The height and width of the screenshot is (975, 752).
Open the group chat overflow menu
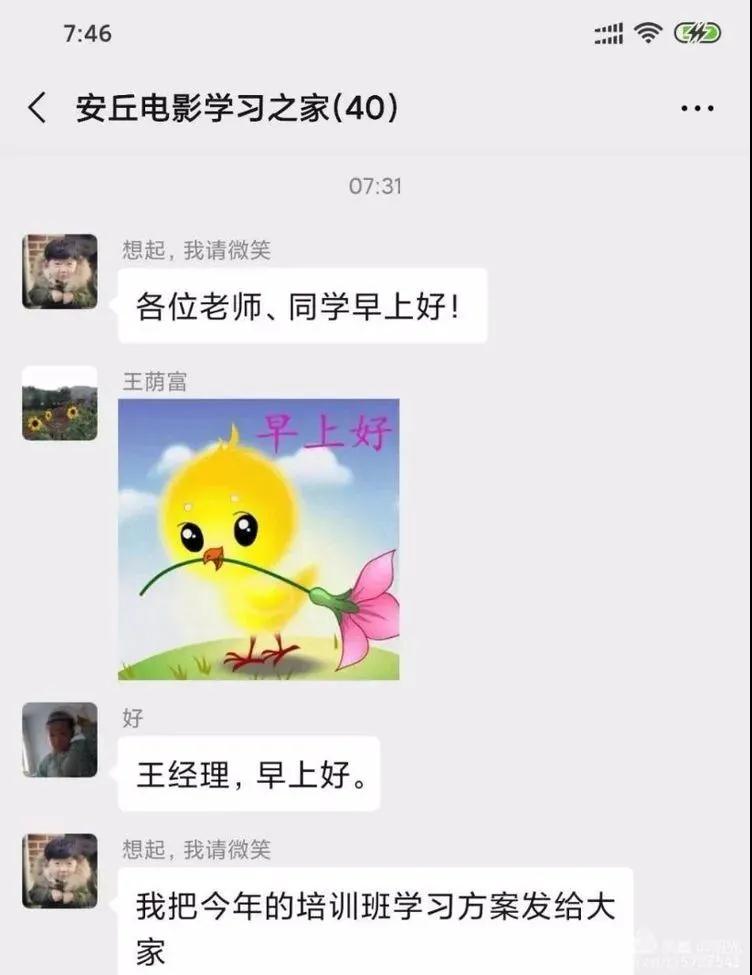click(697, 108)
